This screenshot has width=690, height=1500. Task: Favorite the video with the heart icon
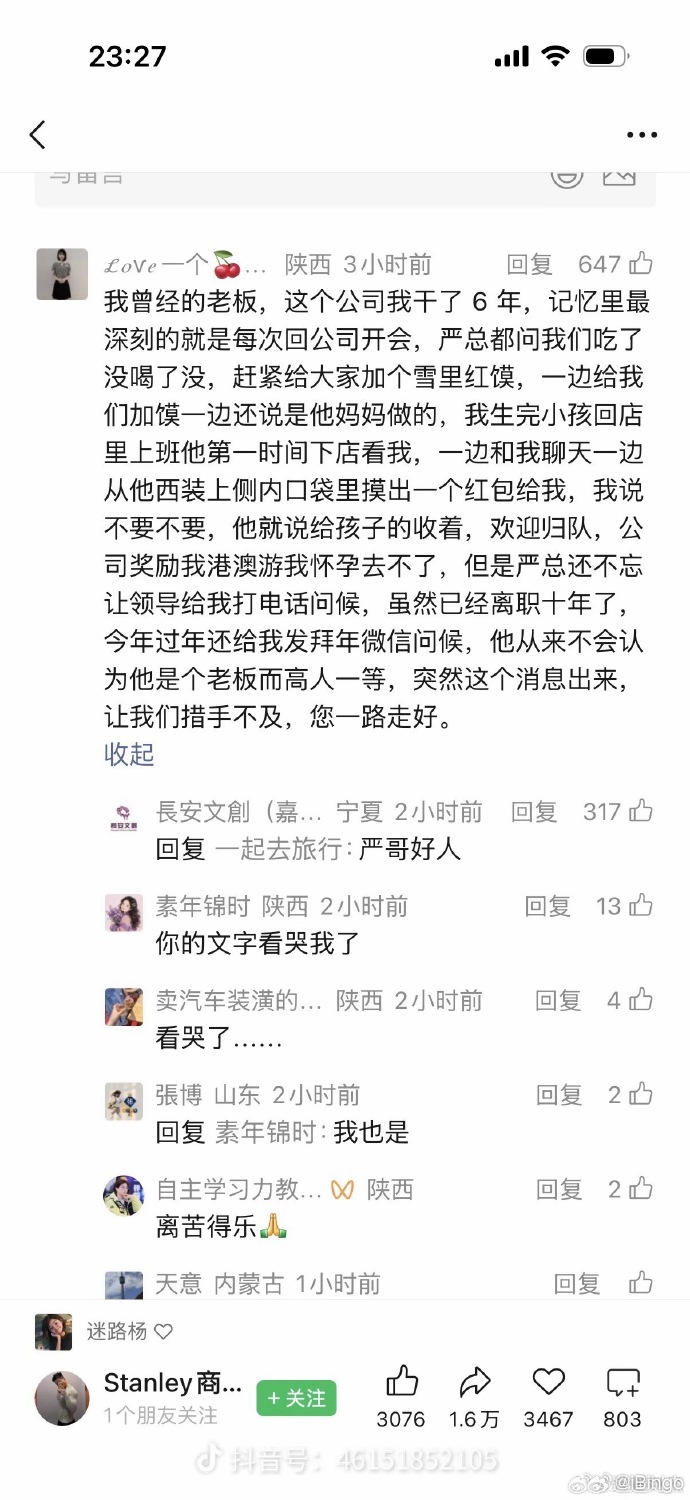point(548,1382)
